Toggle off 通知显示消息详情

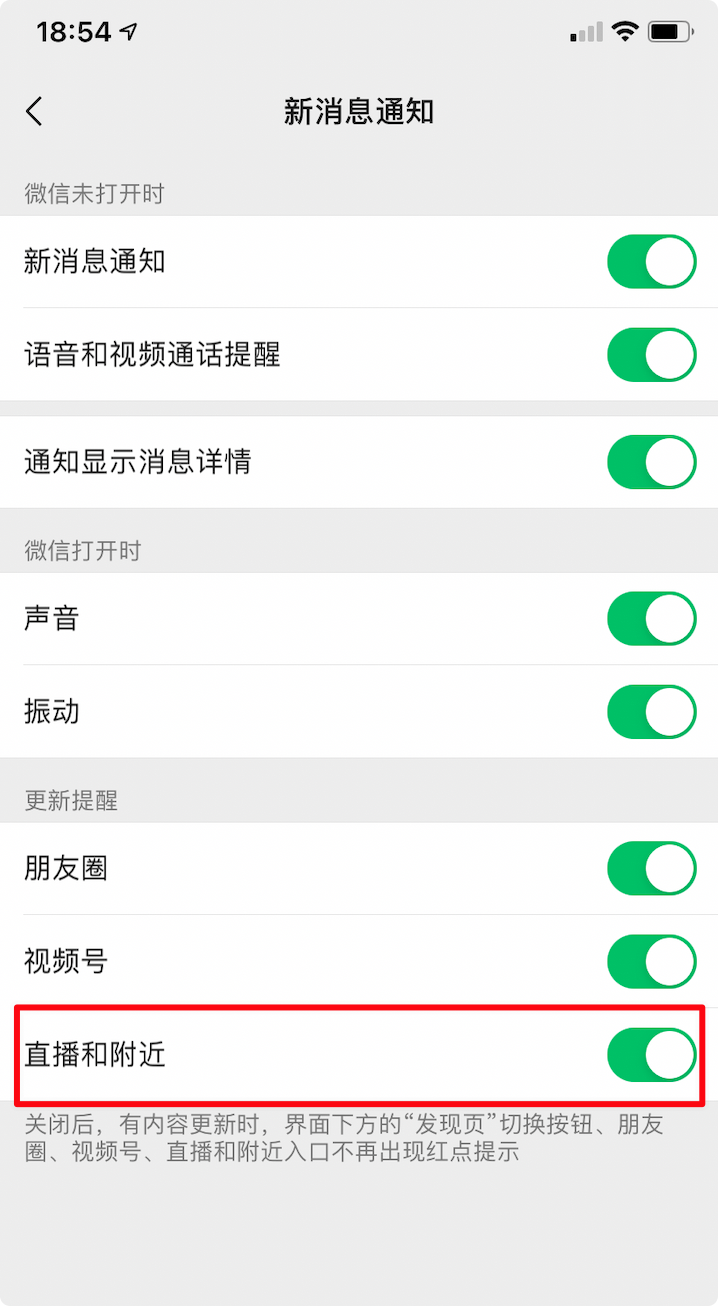(x=652, y=462)
